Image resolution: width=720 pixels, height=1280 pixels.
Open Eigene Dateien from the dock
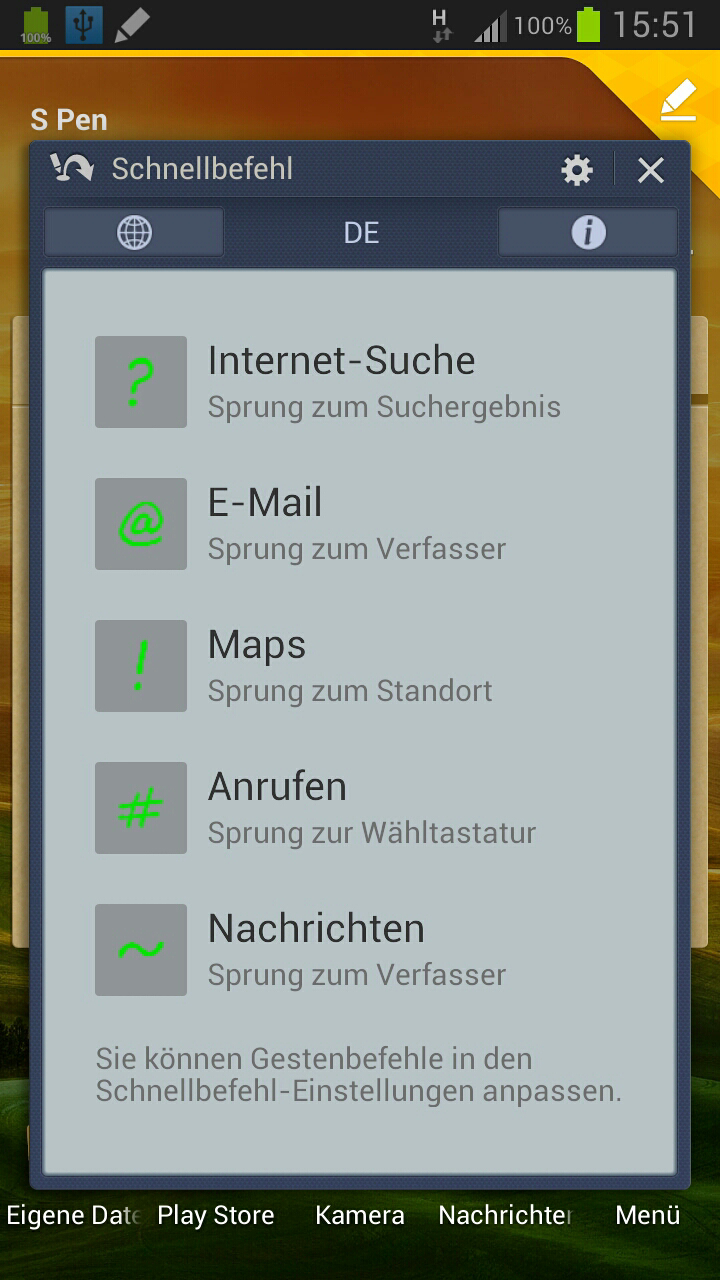click(x=72, y=1215)
